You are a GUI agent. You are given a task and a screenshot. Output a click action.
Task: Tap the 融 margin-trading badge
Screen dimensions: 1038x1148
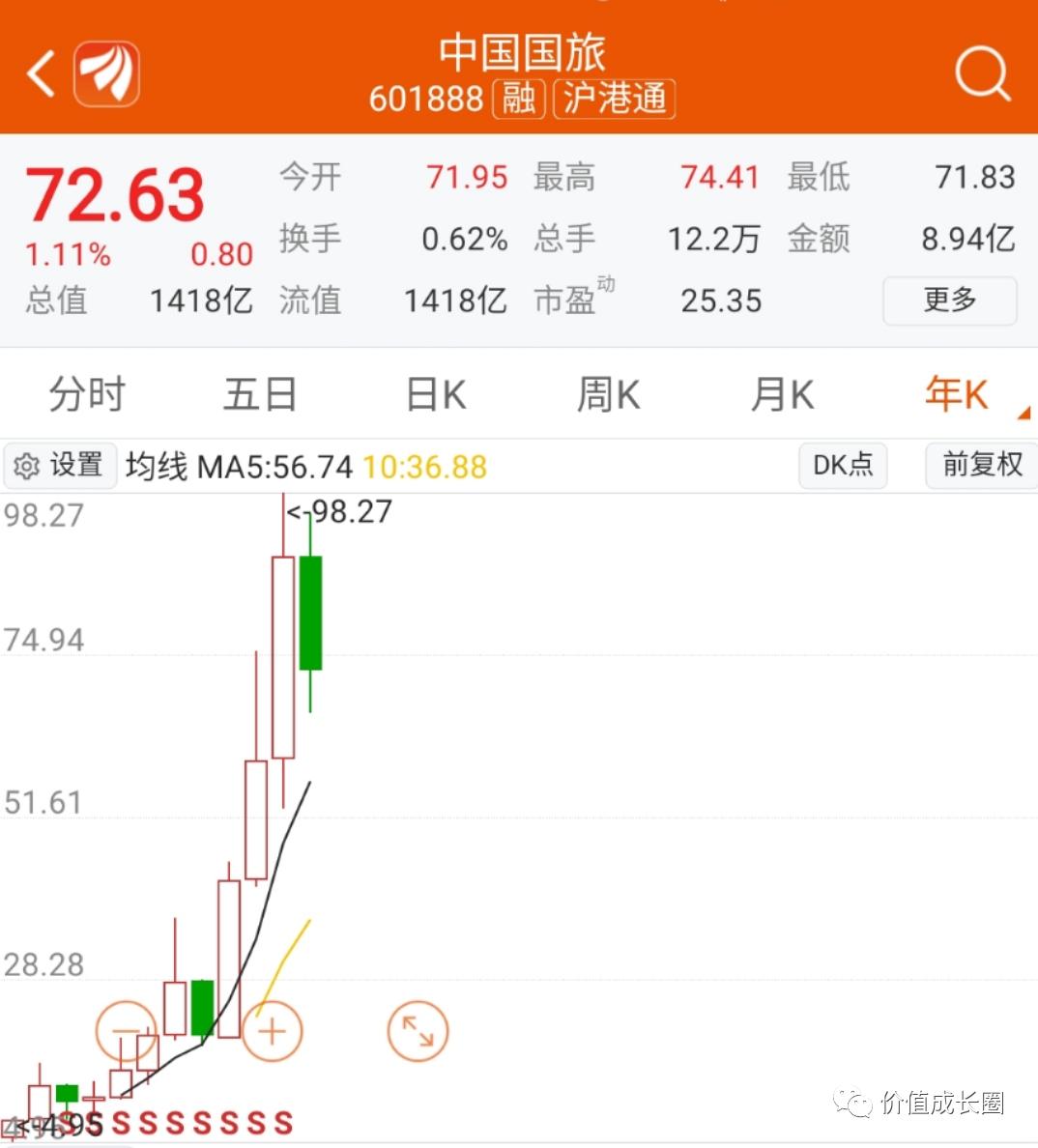(518, 100)
